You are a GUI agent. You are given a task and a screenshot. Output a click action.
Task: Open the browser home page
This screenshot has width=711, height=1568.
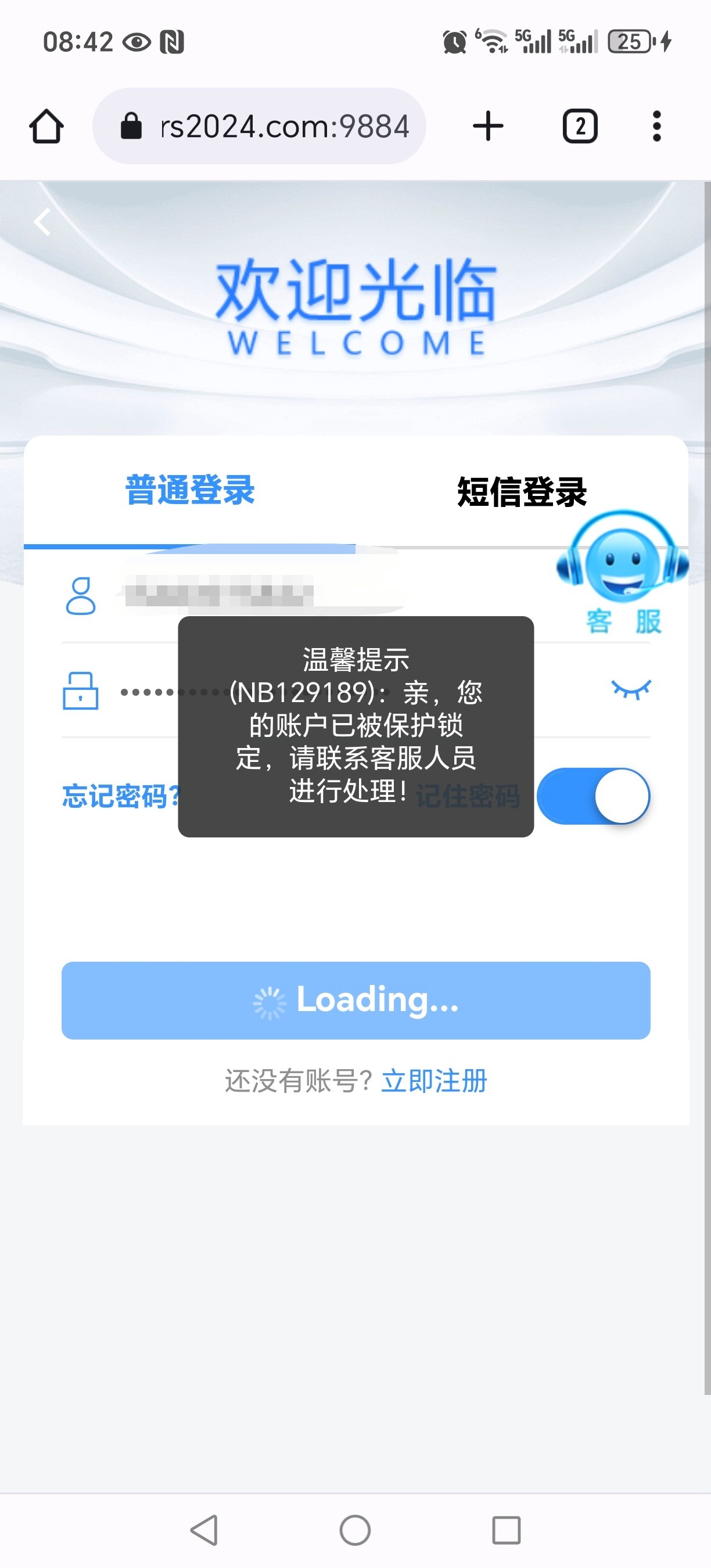[x=46, y=127]
